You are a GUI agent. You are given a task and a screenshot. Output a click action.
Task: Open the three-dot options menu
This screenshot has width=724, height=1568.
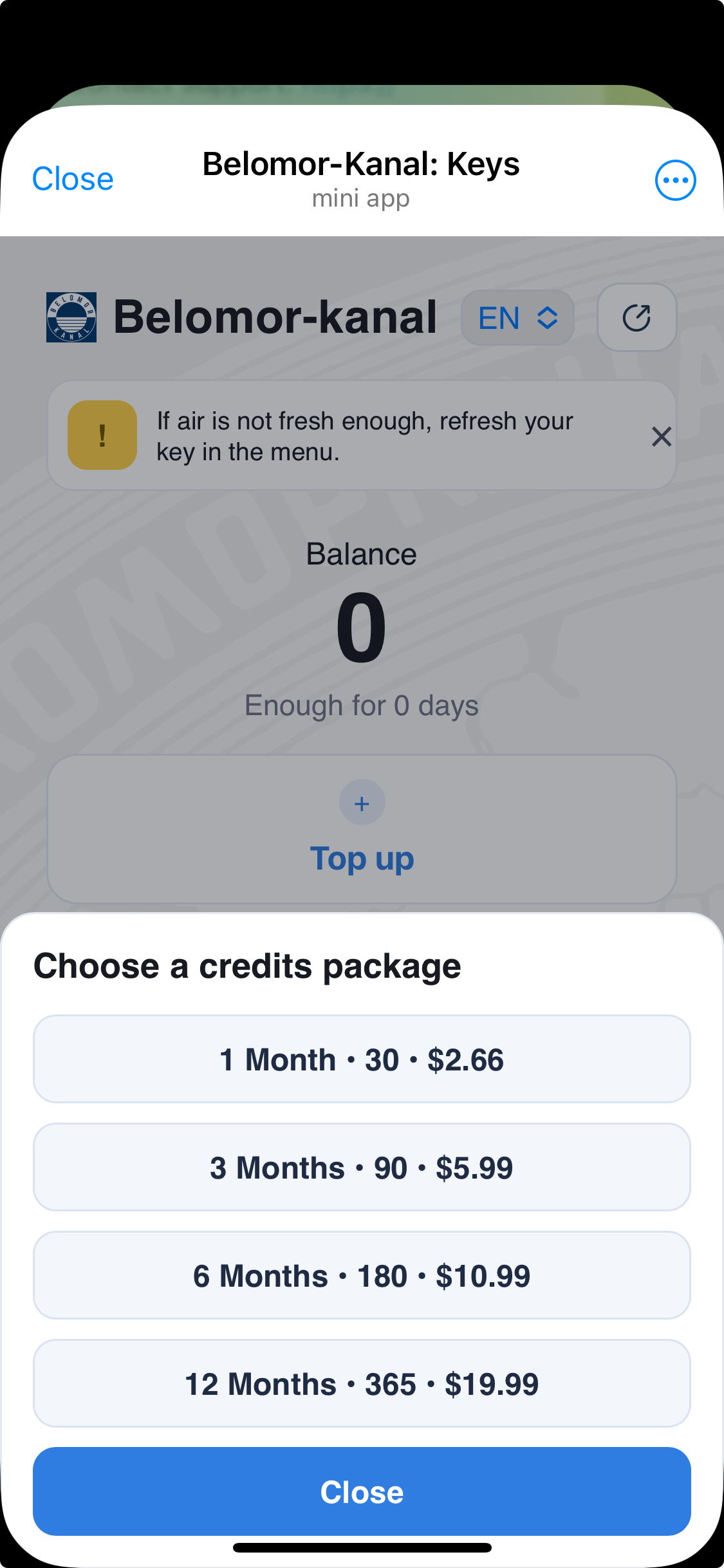click(x=675, y=180)
